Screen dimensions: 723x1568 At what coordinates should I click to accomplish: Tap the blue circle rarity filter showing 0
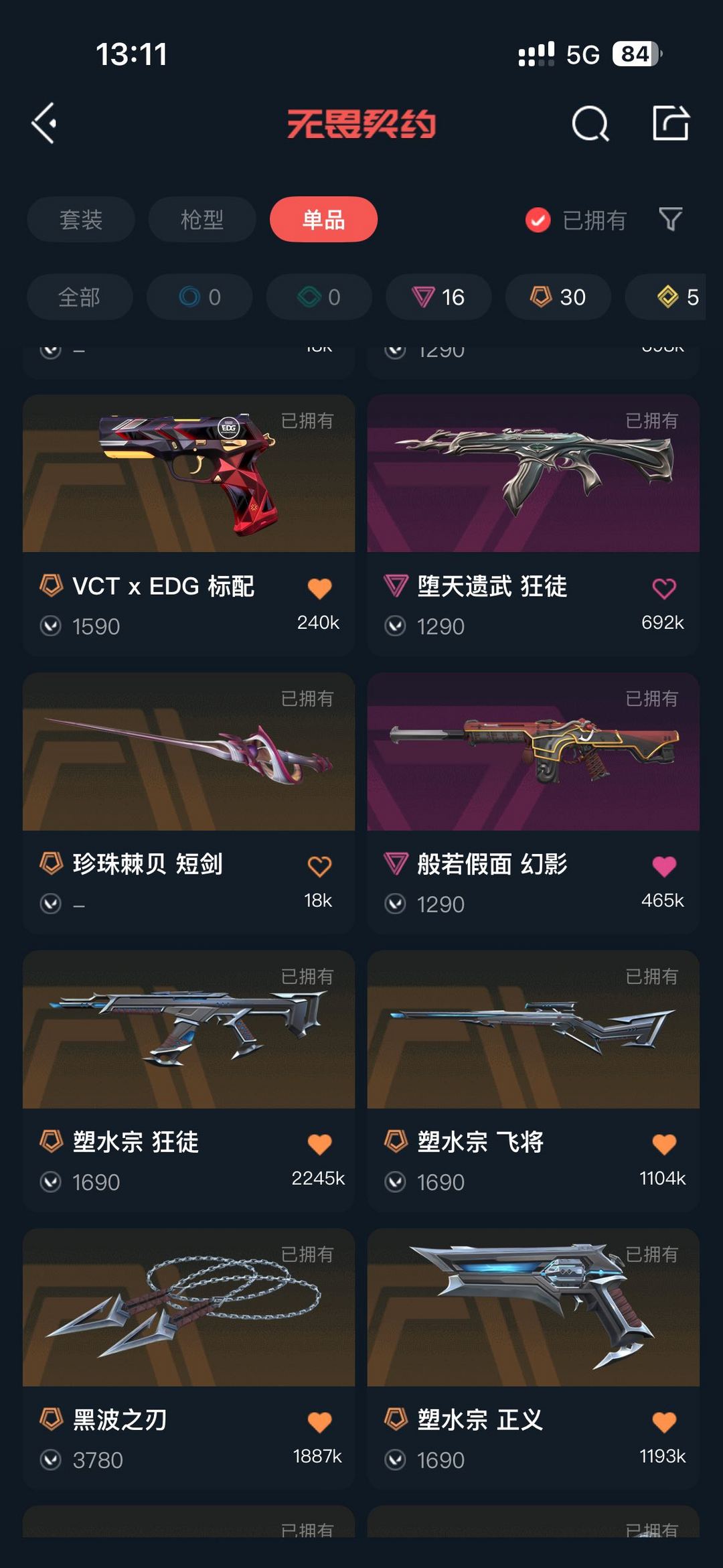[x=199, y=297]
